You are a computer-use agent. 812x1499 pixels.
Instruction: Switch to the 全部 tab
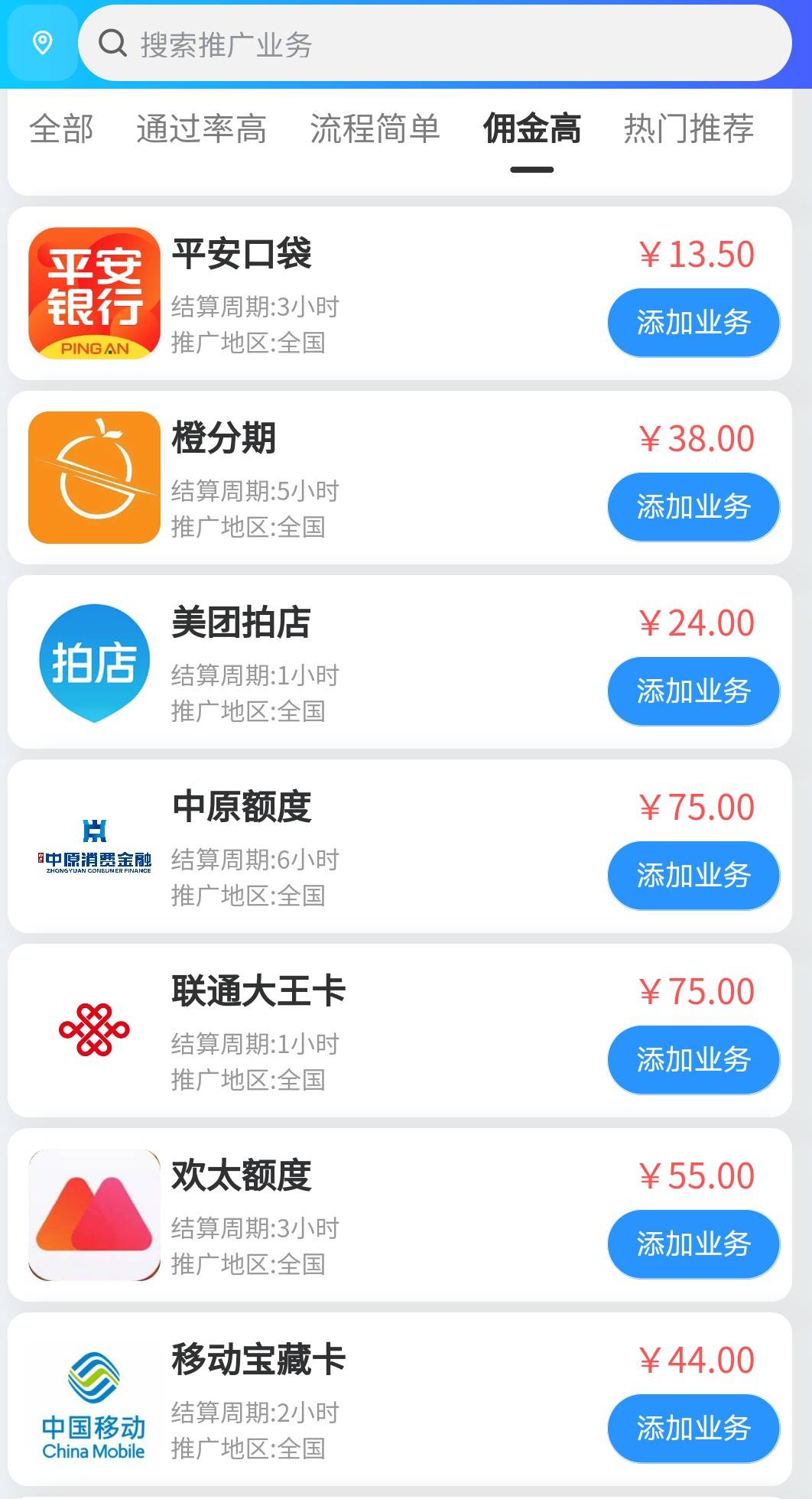[x=61, y=128]
